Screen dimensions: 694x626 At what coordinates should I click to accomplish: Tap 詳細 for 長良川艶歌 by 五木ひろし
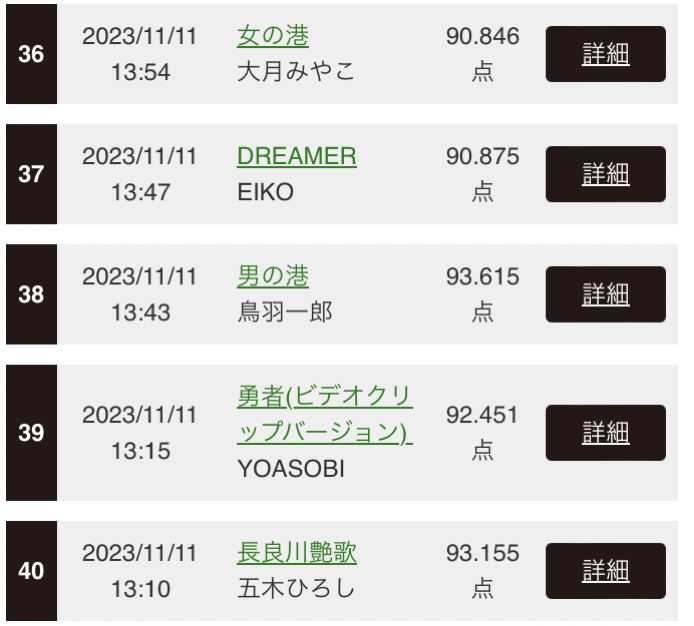[x=605, y=571]
